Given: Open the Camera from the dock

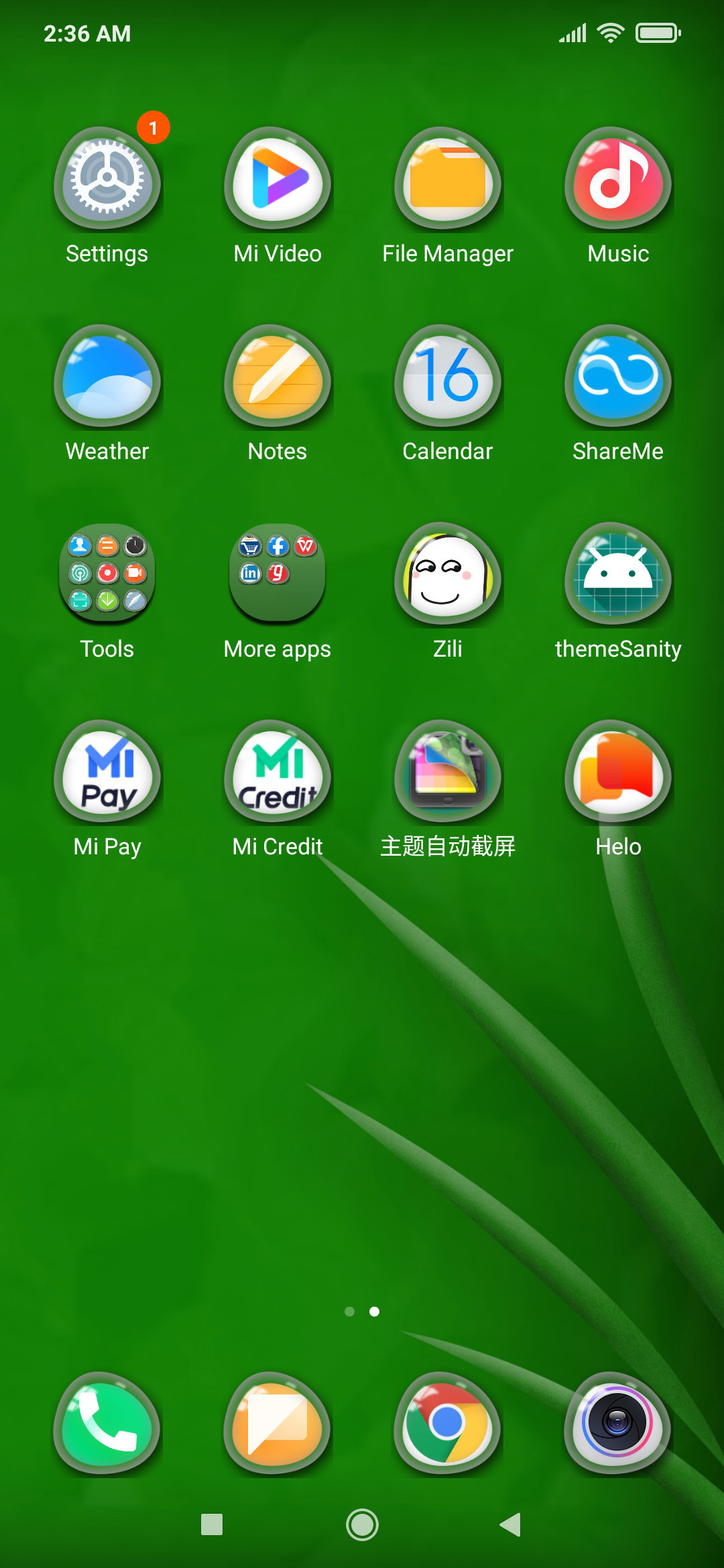Looking at the screenshot, I should pyautogui.click(x=618, y=1424).
